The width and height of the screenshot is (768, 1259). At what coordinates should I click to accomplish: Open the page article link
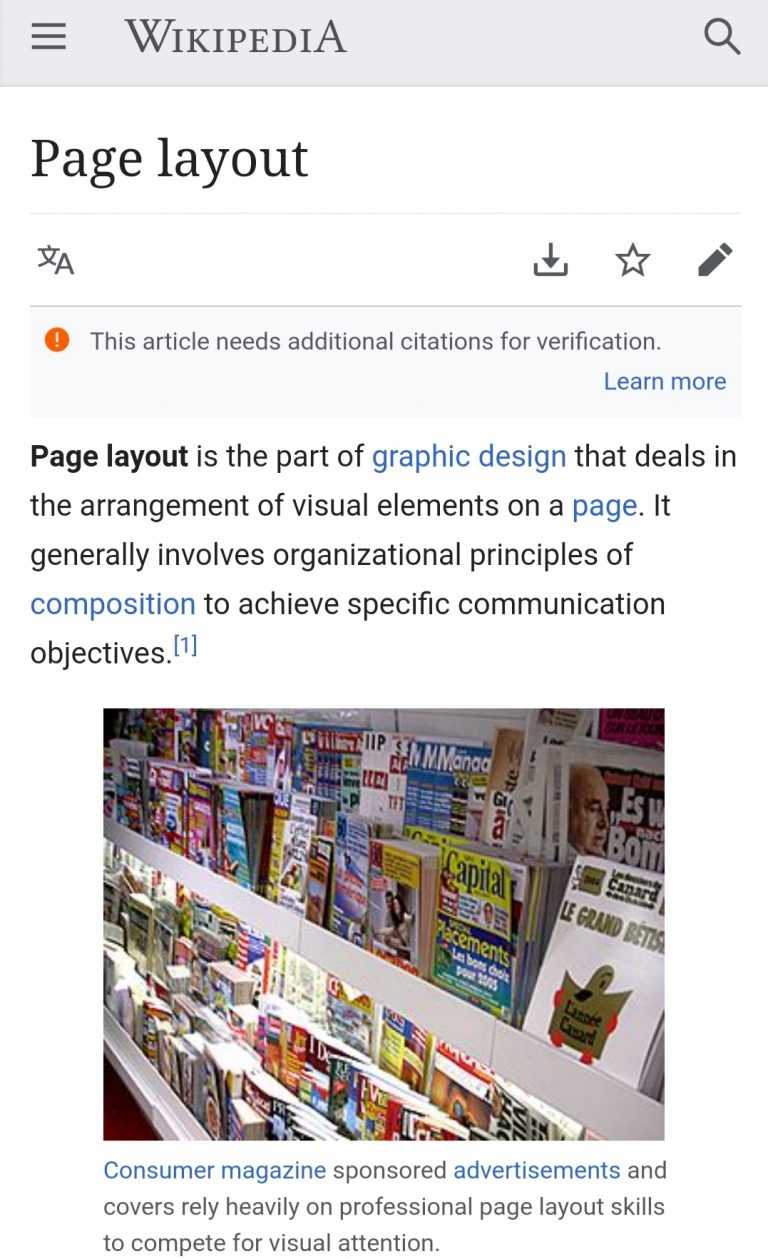pos(604,505)
